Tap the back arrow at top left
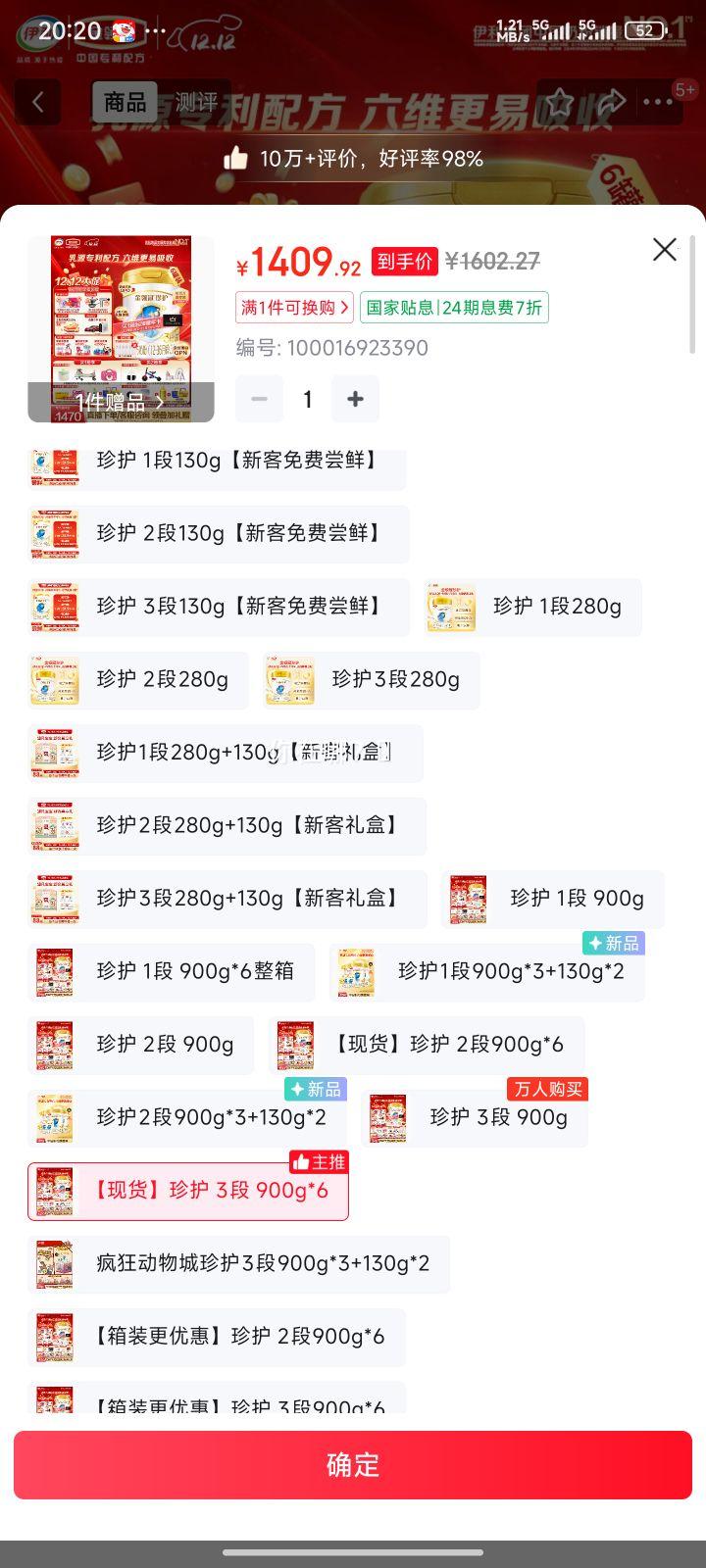The width and height of the screenshot is (706, 1568). click(x=37, y=102)
